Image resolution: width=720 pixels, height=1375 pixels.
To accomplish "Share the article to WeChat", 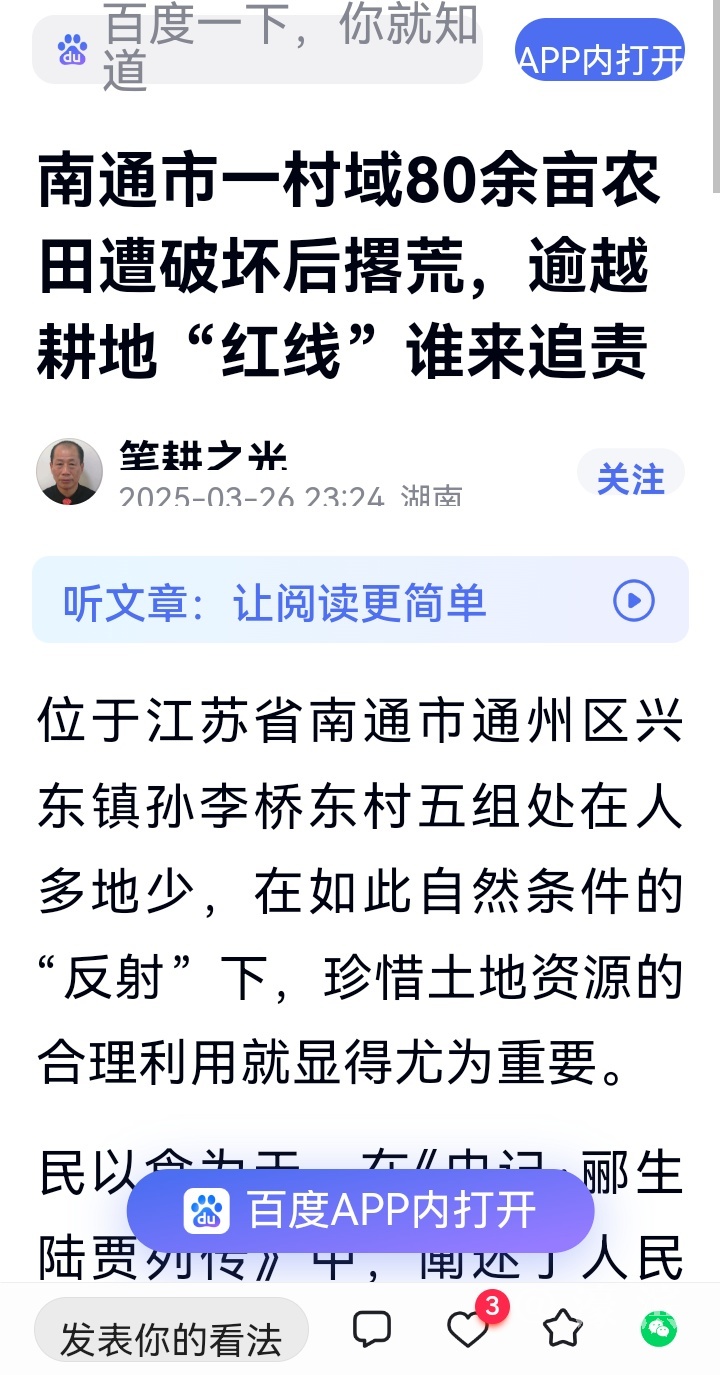I will [659, 1329].
